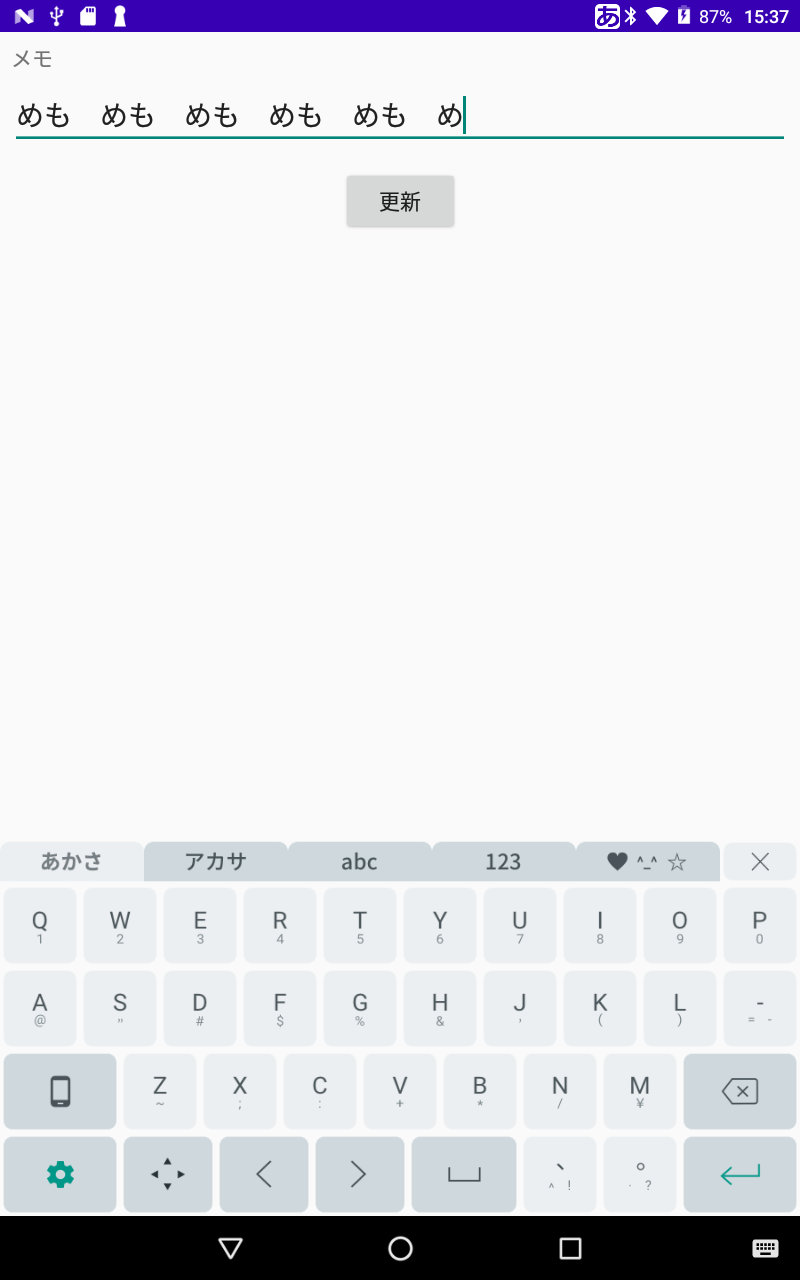Open the four-way cursor pad key
The image size is (800, 1280).
coord(168,1174)
